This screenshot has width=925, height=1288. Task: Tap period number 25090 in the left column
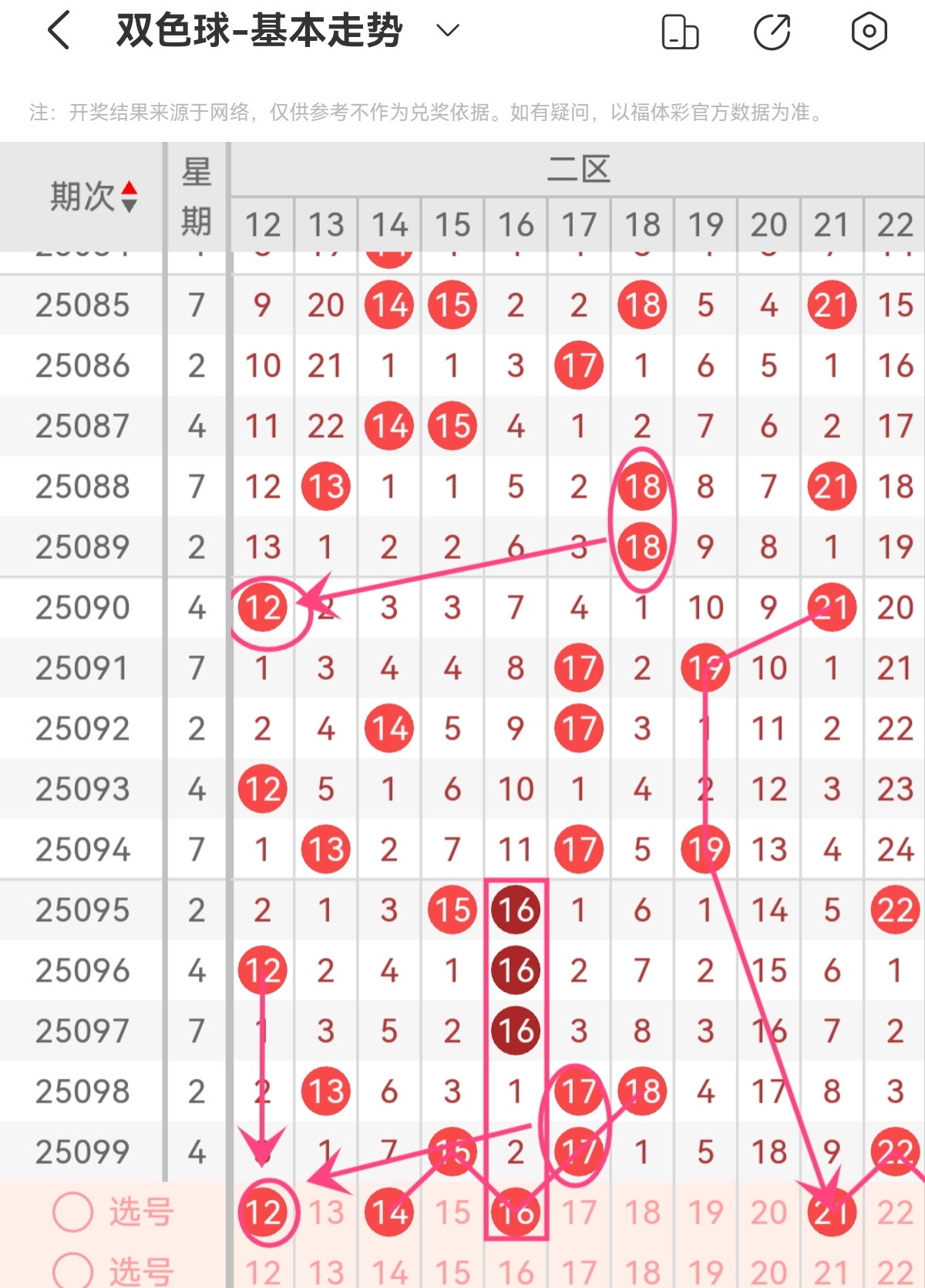point(85,607)
